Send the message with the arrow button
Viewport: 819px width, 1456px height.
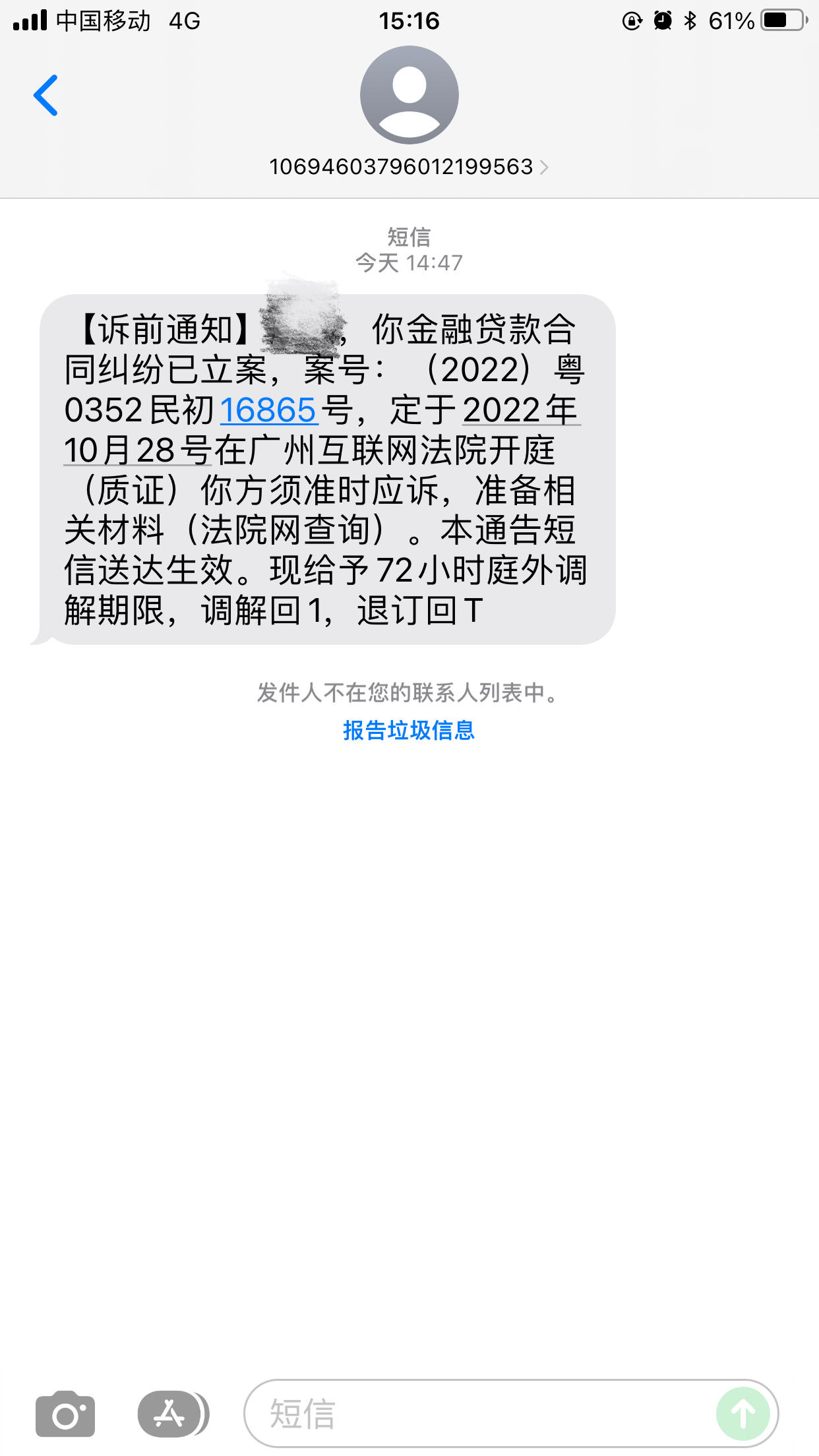tap(743, 1414)
